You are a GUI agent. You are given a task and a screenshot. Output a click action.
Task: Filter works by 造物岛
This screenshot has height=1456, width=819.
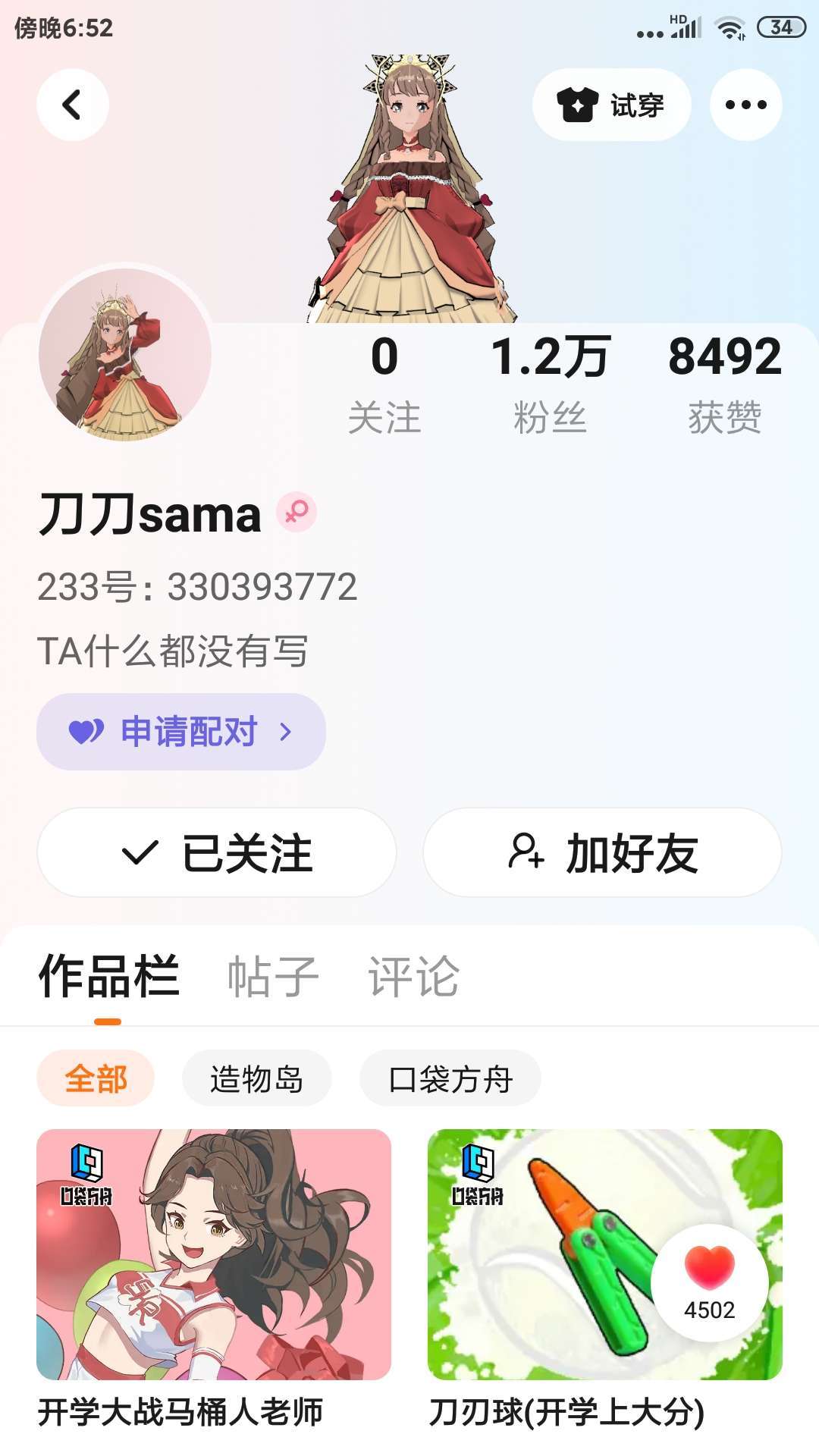256,1078
